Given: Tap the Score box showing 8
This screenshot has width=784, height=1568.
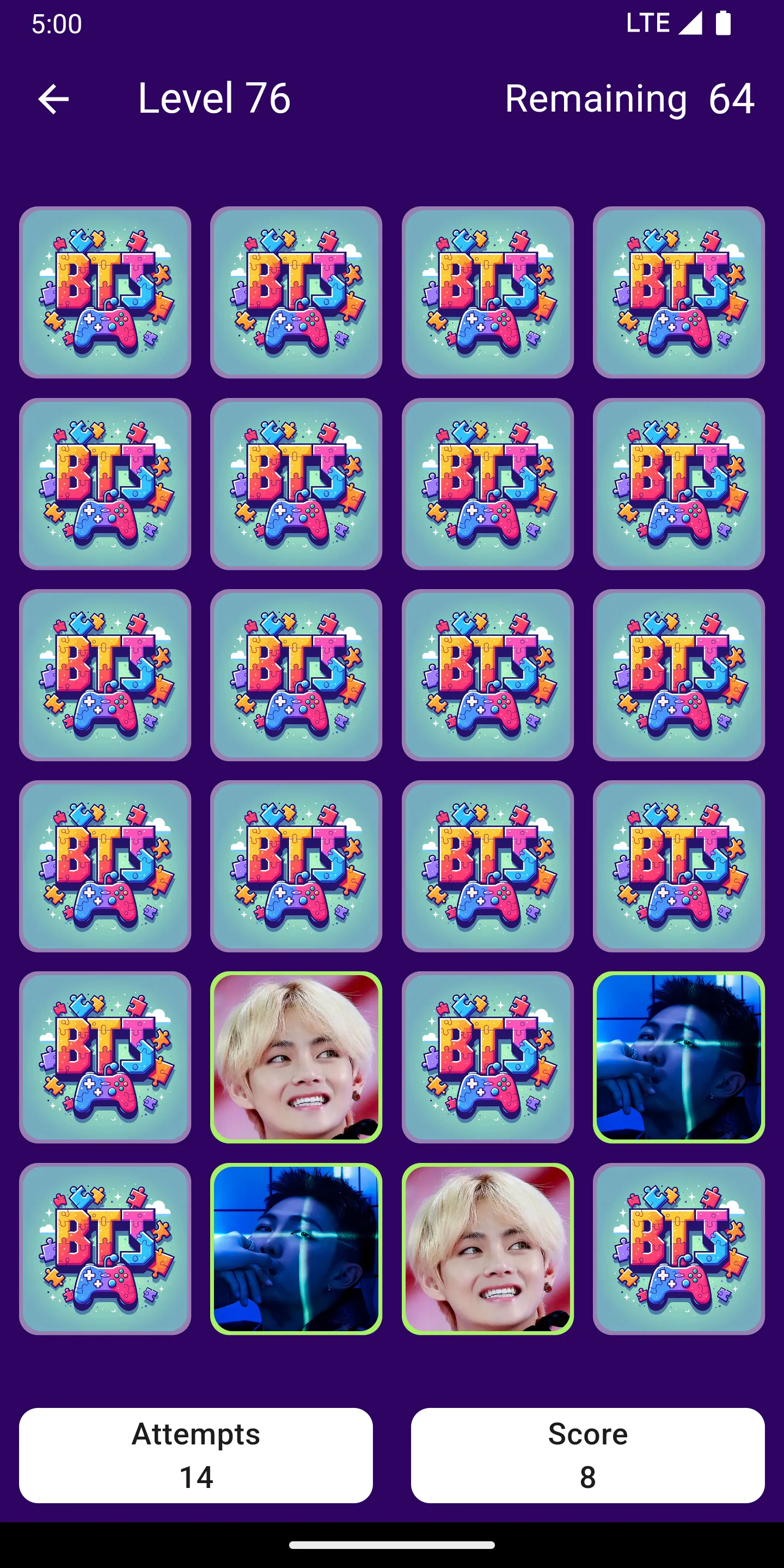Looking at the screenshot, I should (588, 1456).
